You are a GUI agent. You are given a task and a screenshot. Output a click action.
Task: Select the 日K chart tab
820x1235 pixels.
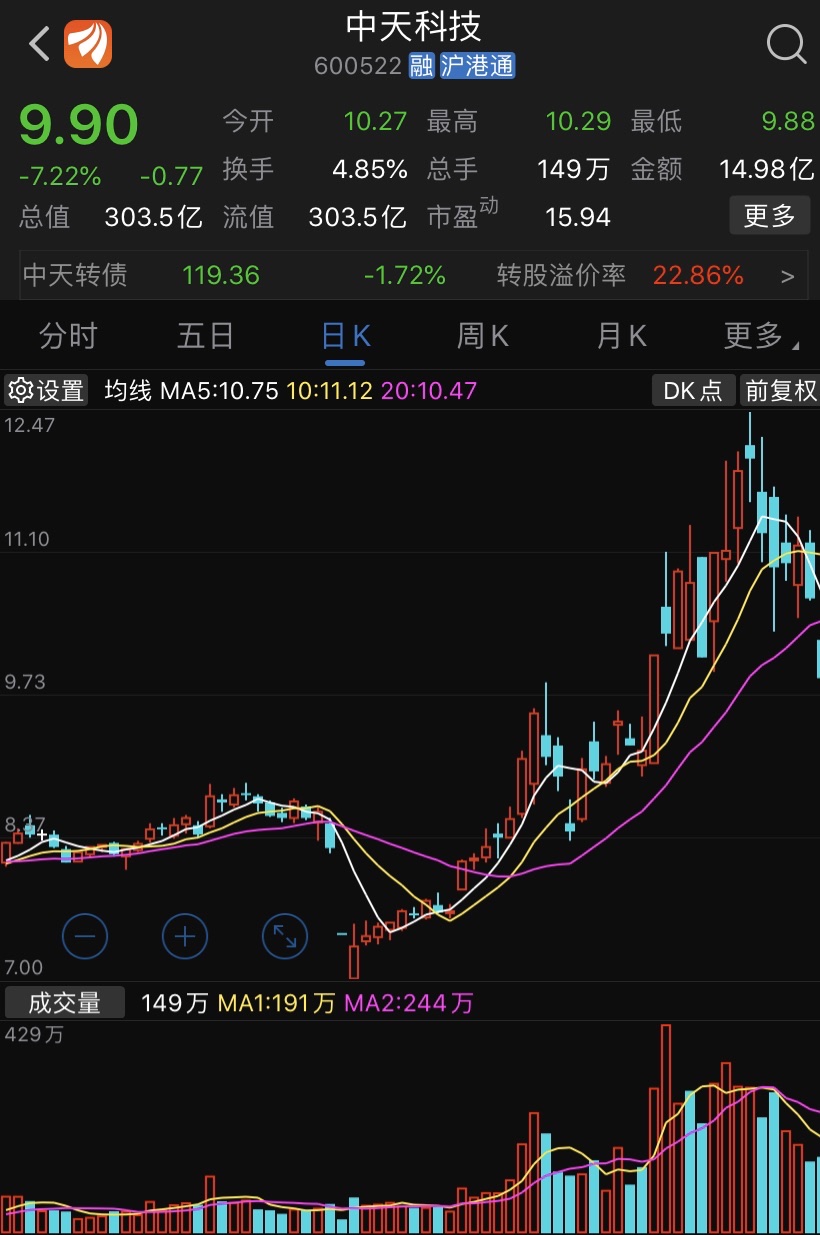tap(345, 336)
